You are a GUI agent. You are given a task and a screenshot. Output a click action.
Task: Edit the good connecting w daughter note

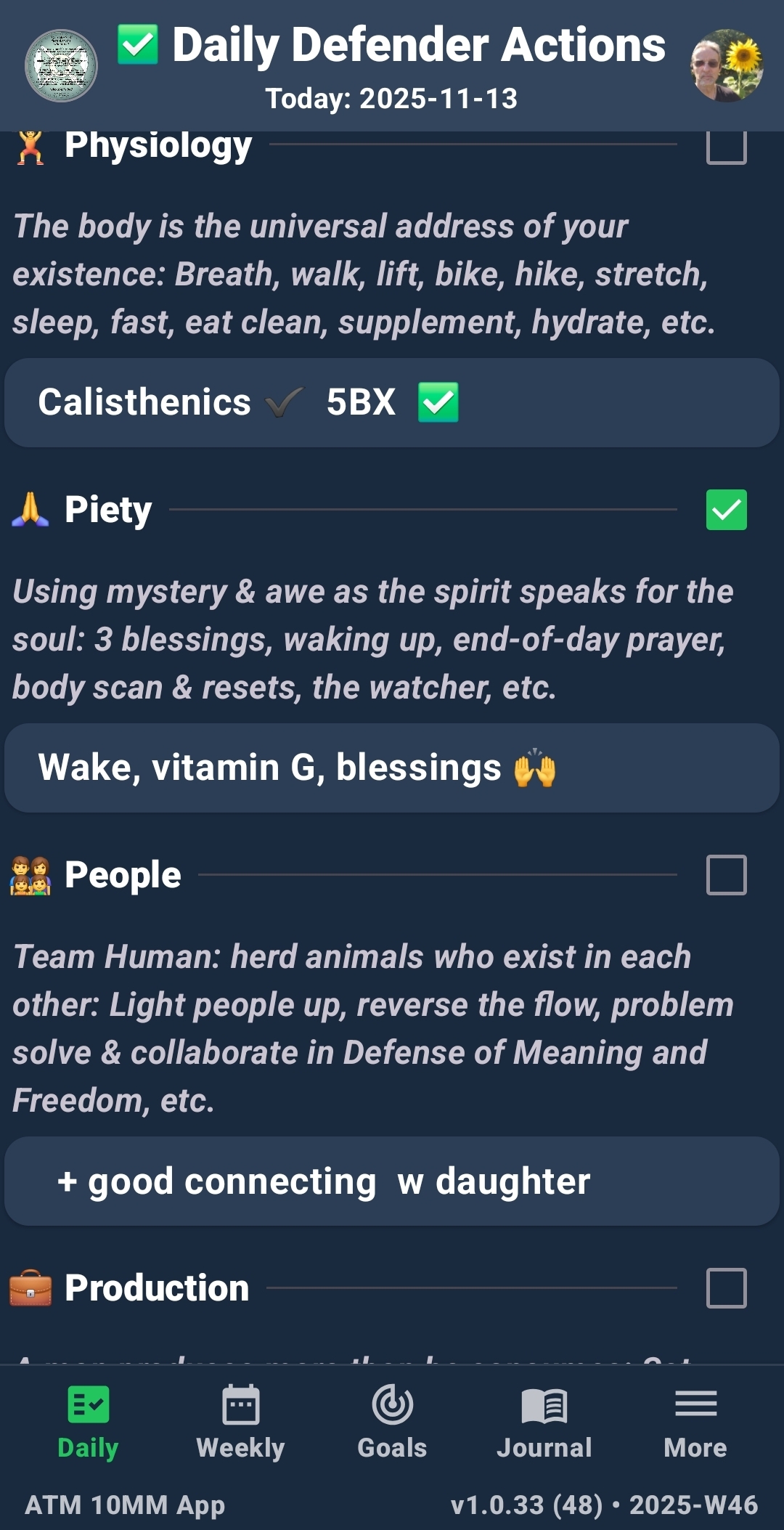(392, 1181)
